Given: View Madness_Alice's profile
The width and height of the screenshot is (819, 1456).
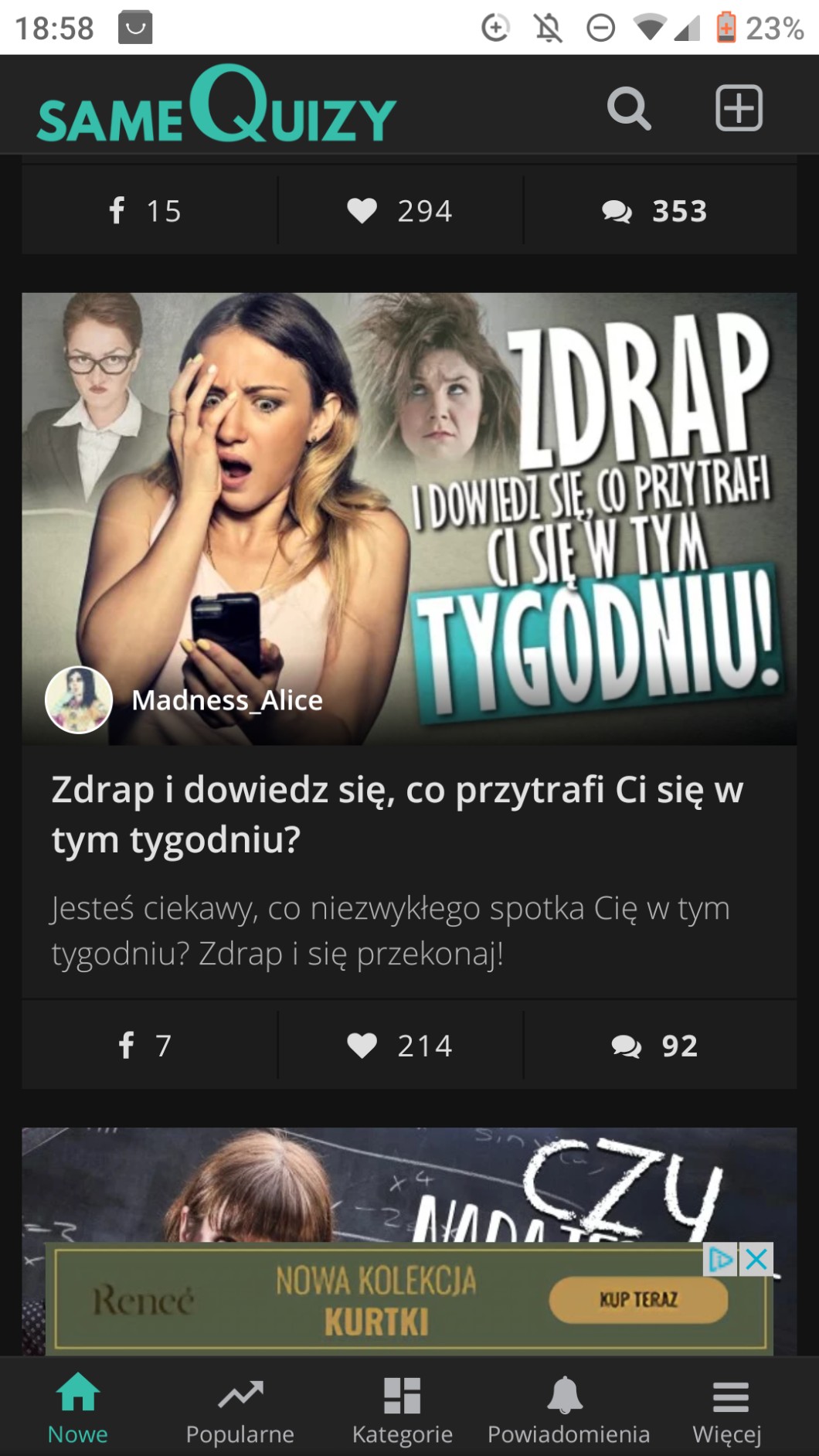Looking at the screenshot, I should [226, 700].
